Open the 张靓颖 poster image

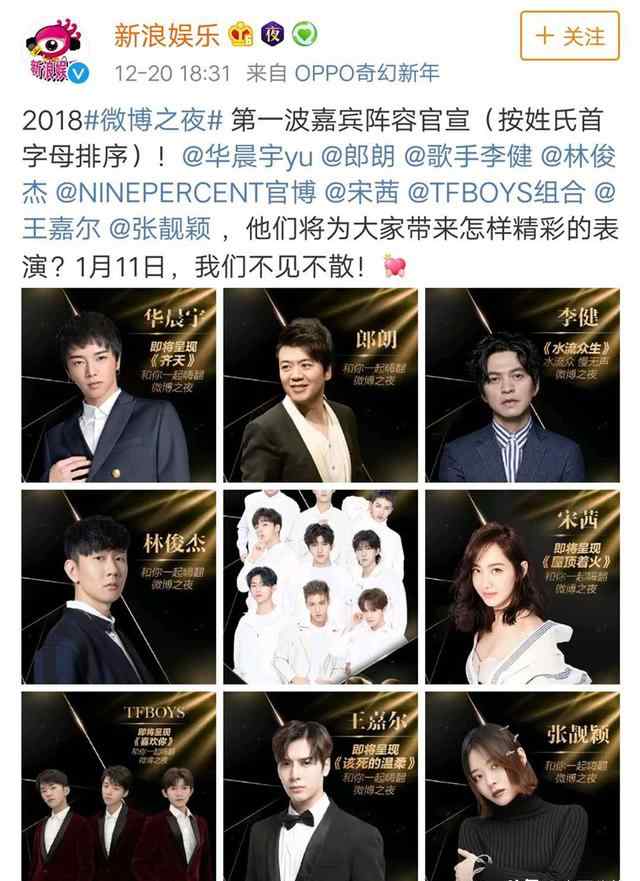tap(521, 786)
